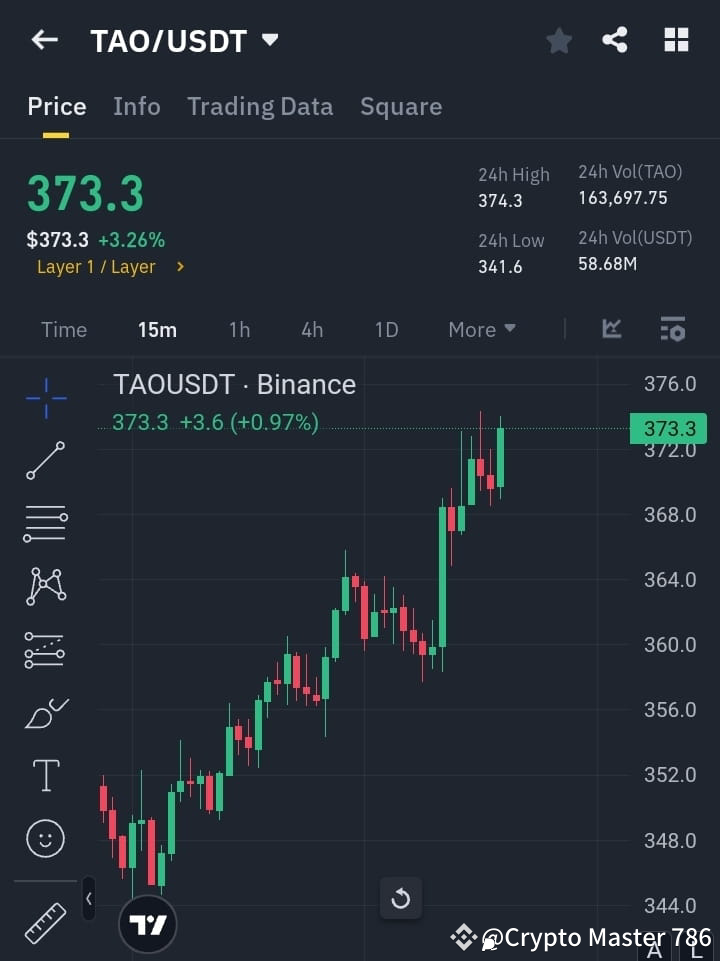
Task: Toggle the favorite star for TAO/USDT
Action: (x=558, y=40)
